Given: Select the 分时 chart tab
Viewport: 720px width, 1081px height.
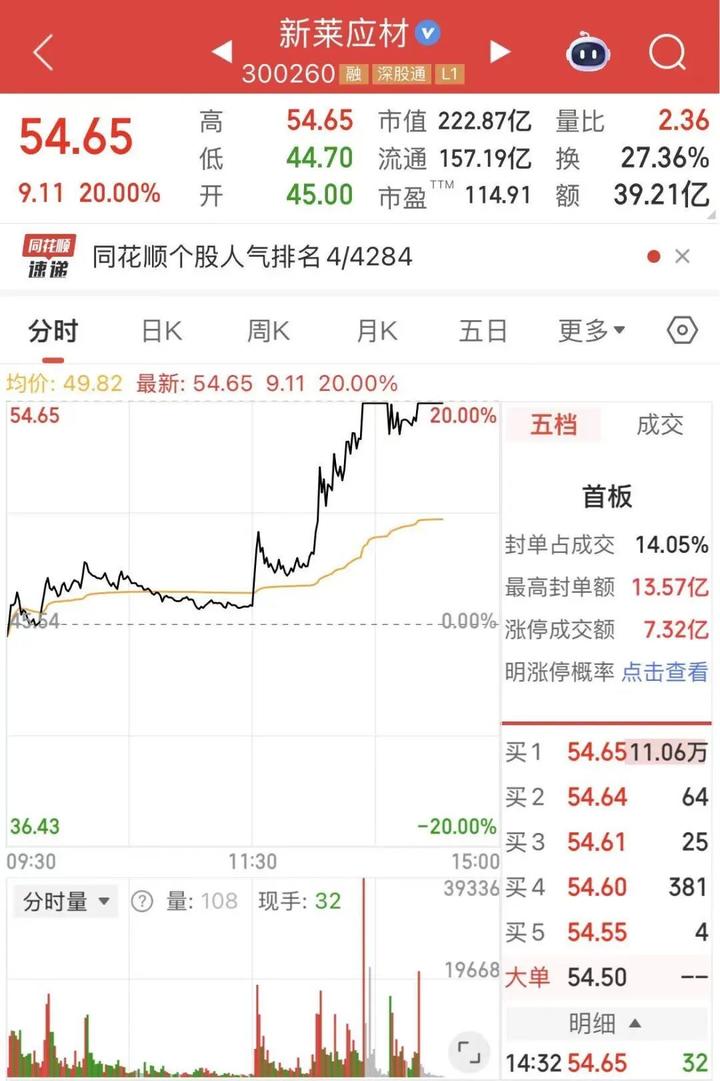Looking at the screenshot, I should pos(53,331).
